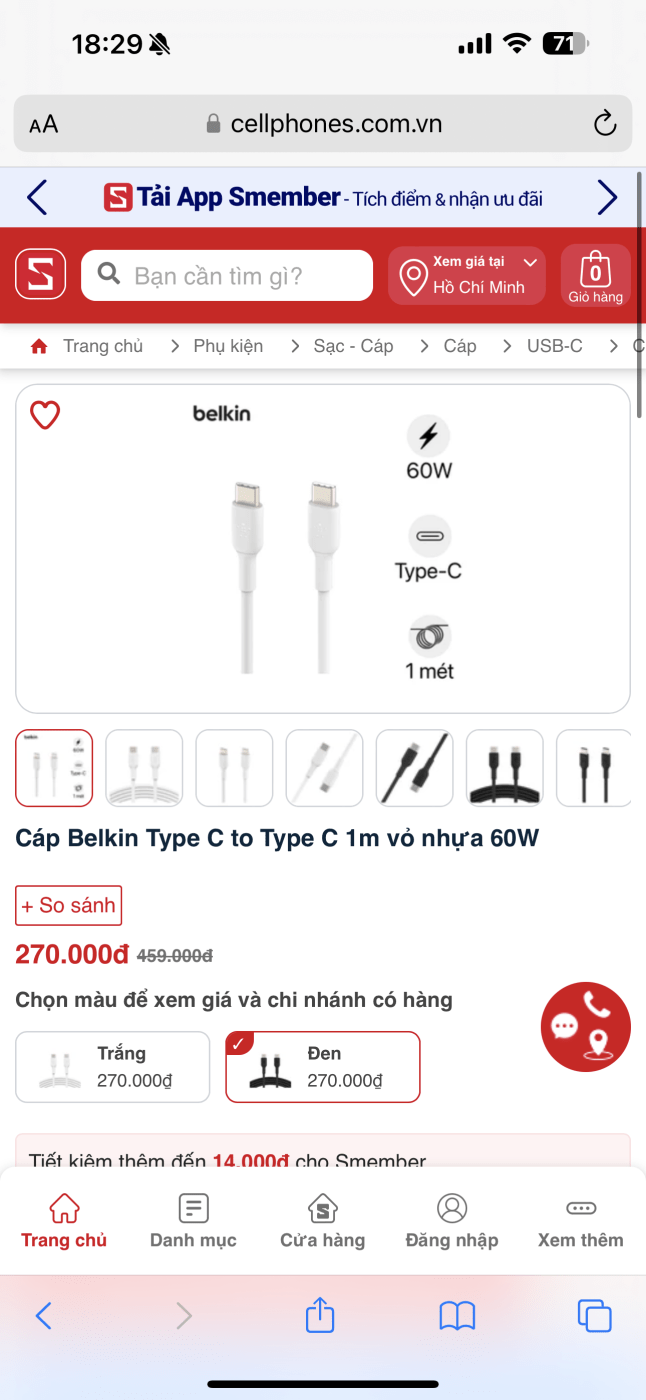This screenshot has height=1400, width=646.
Task: Open the Cửa hàng tab
Action: [x=322, y=1222]
